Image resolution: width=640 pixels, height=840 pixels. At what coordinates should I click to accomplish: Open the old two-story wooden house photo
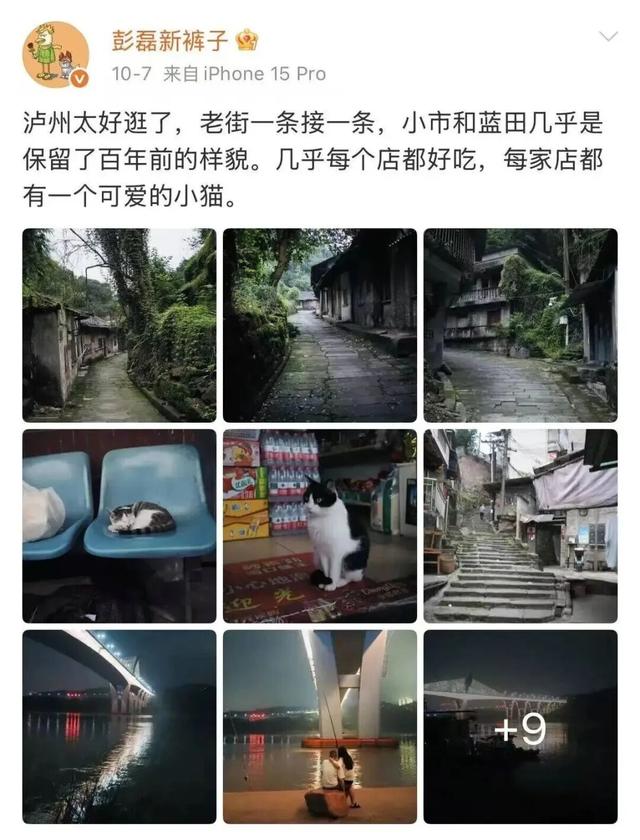pos(520,325)
